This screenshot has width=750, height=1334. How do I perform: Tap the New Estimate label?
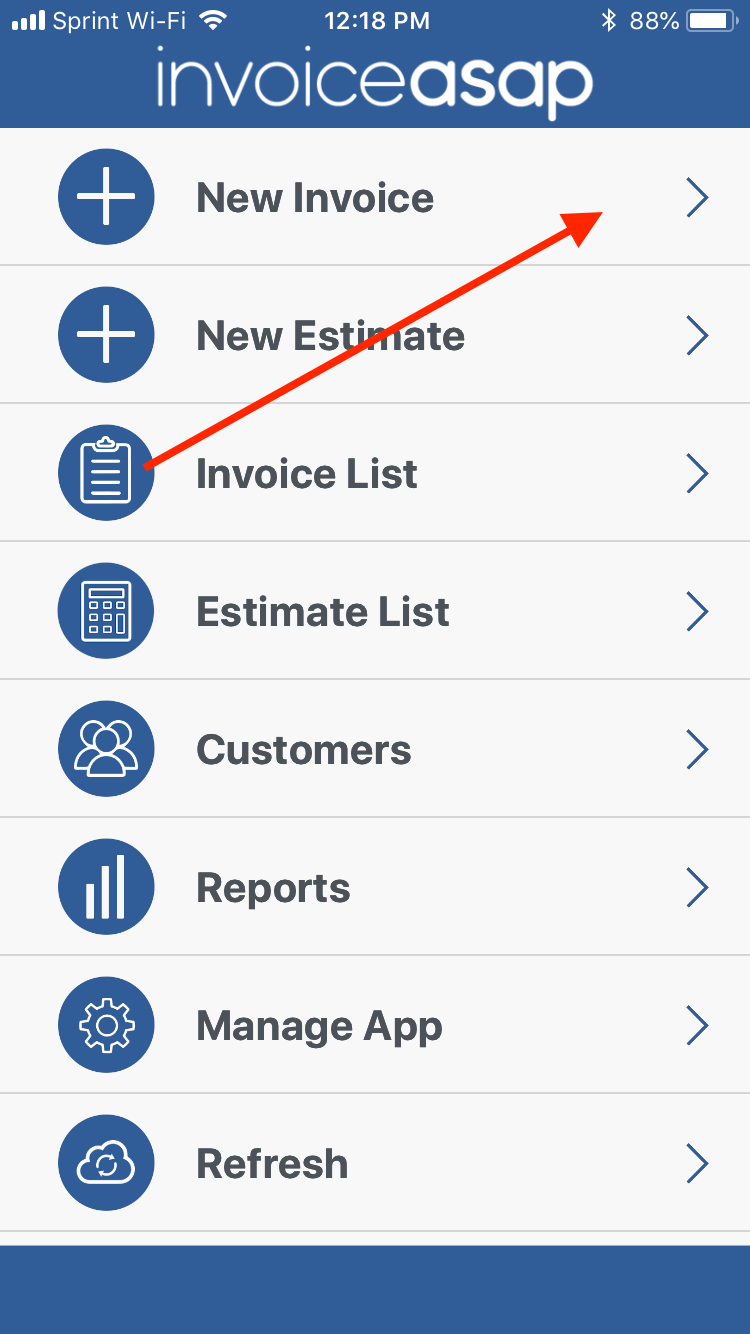coord(330,334)
